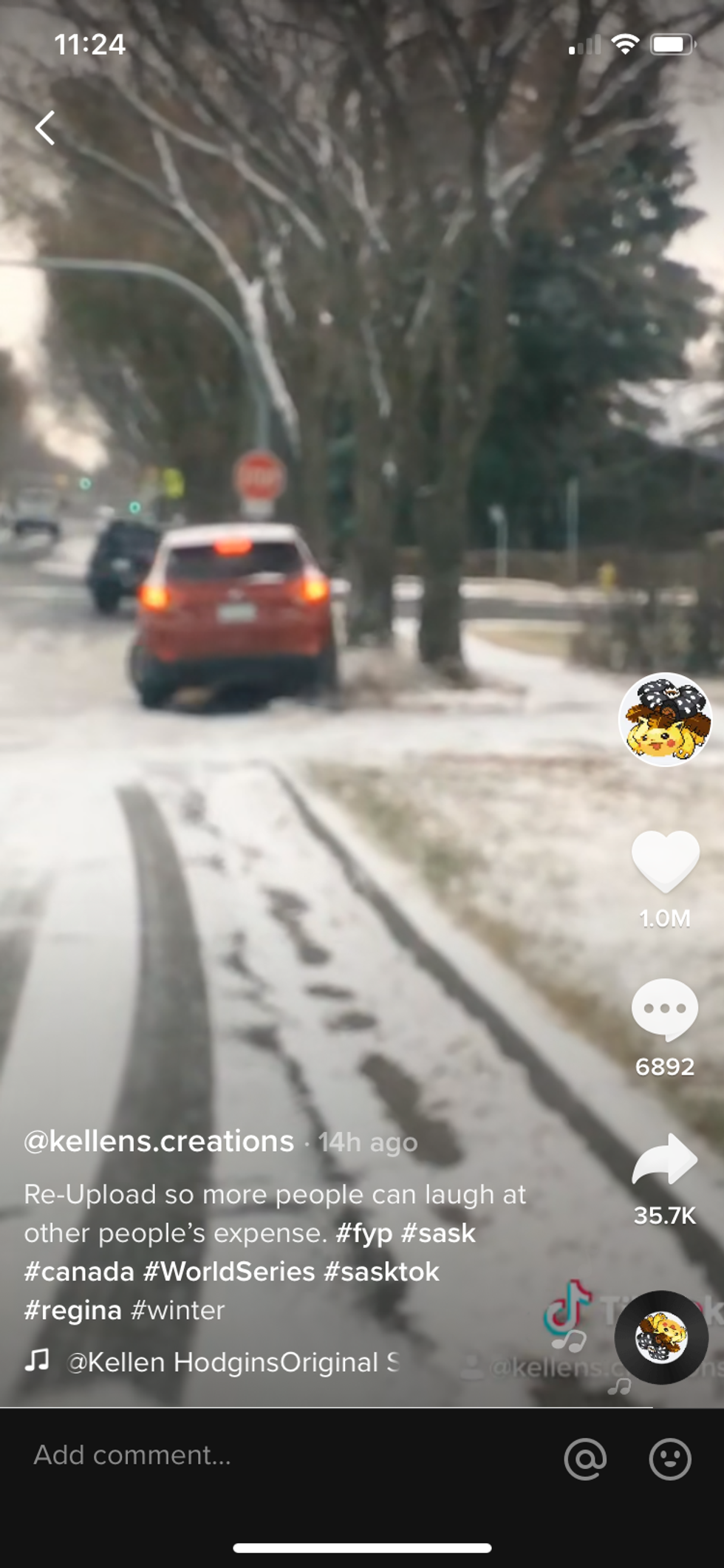Open the #winter hashtag
Screen dimensions: 724x1568
177,1310
